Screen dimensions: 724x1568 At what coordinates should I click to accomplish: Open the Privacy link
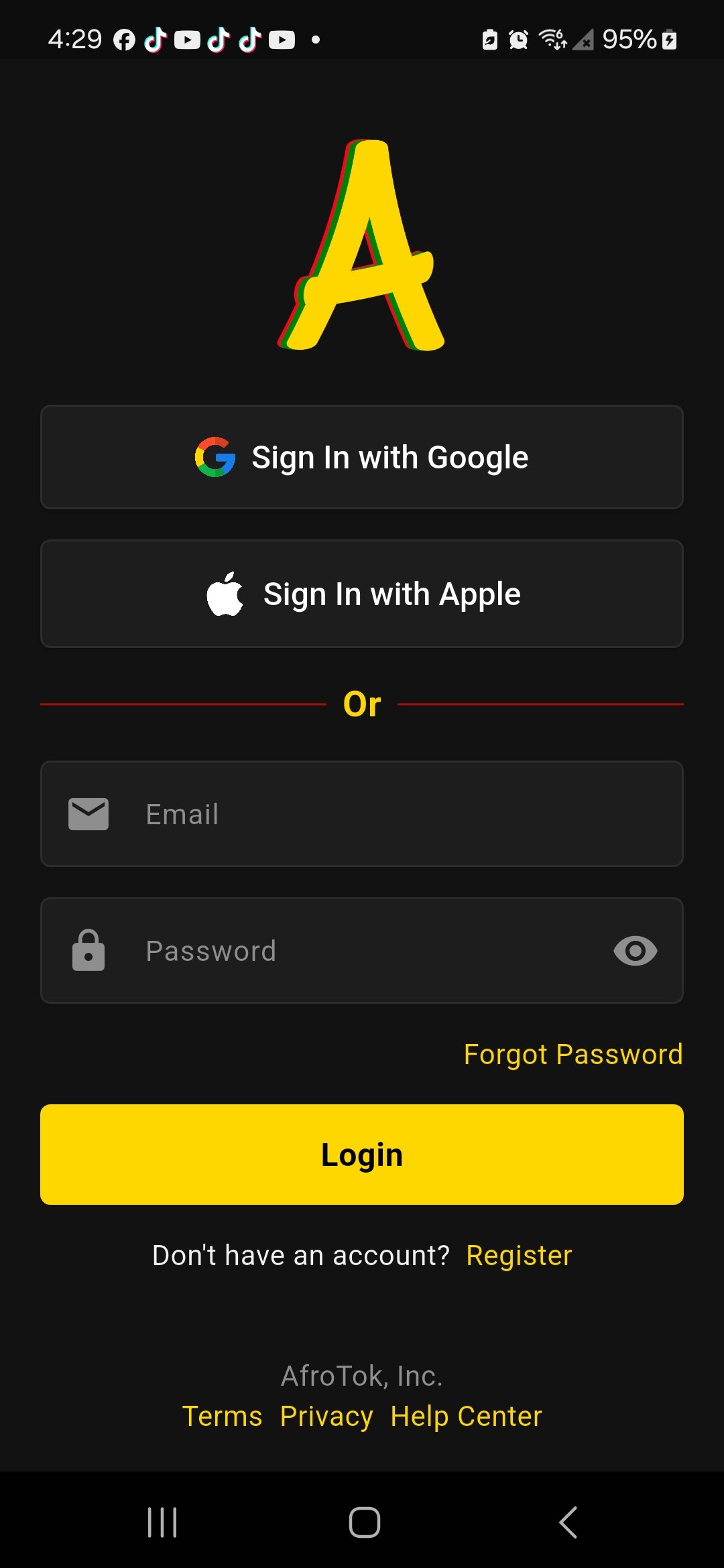tap(326, 1416)
